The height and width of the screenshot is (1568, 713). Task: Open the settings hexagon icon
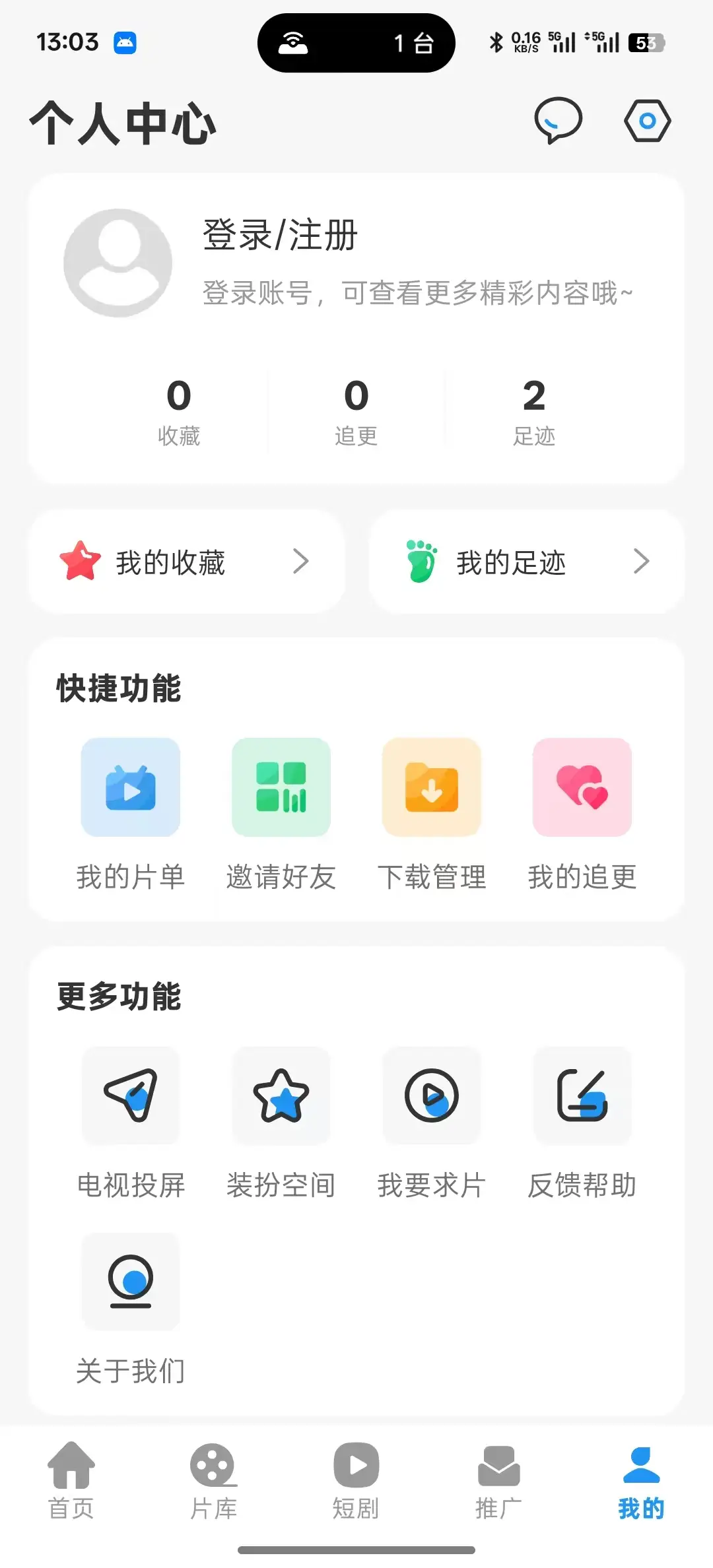(647, 121)
